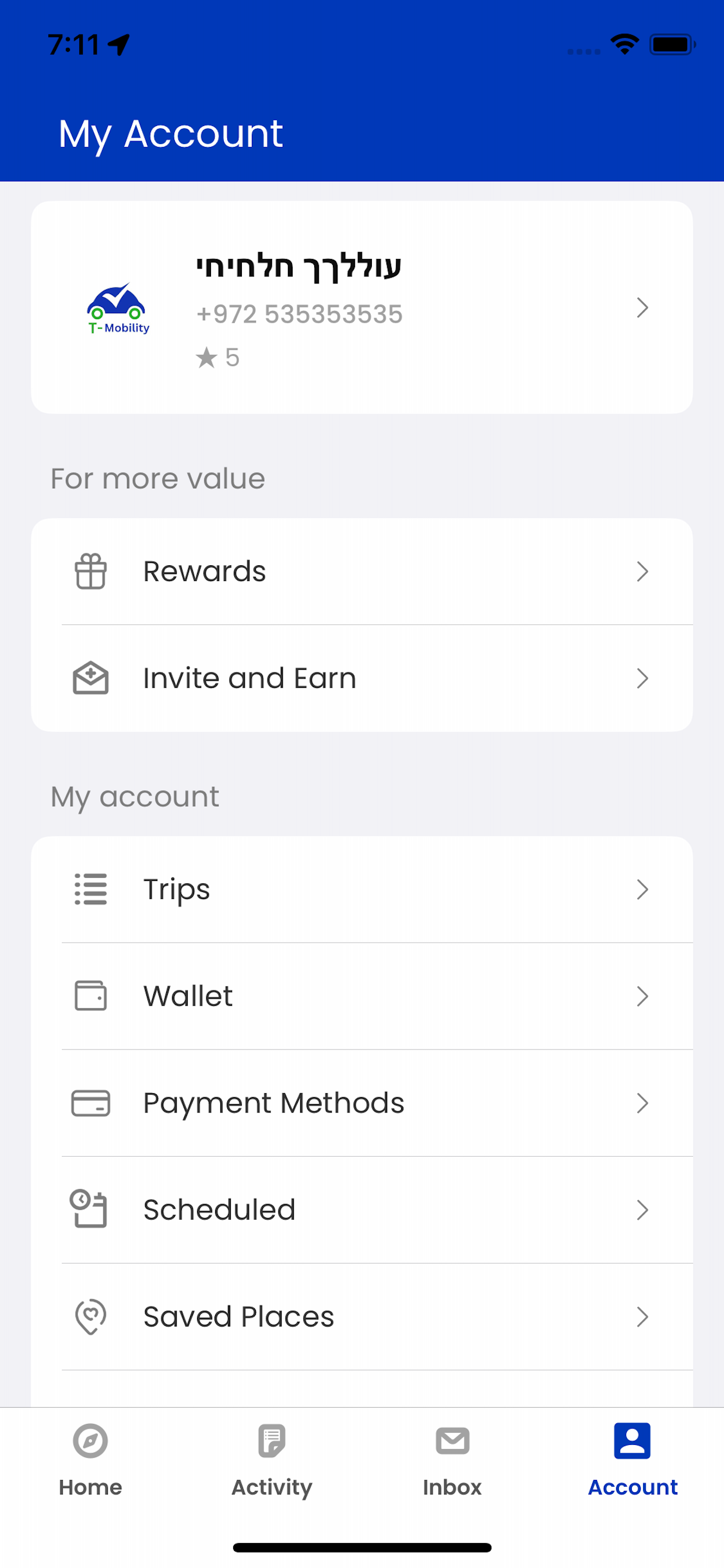This screenshot has height=1568, width=724.
Task: View my Trips
Action: tap(362, 890)
